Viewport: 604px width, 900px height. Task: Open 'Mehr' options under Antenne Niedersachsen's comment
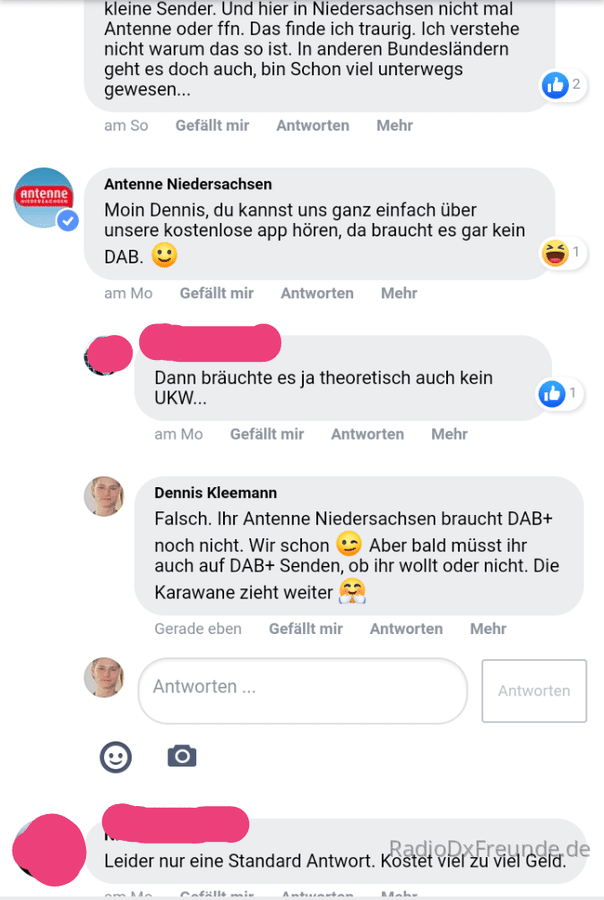tap(399, 294)
